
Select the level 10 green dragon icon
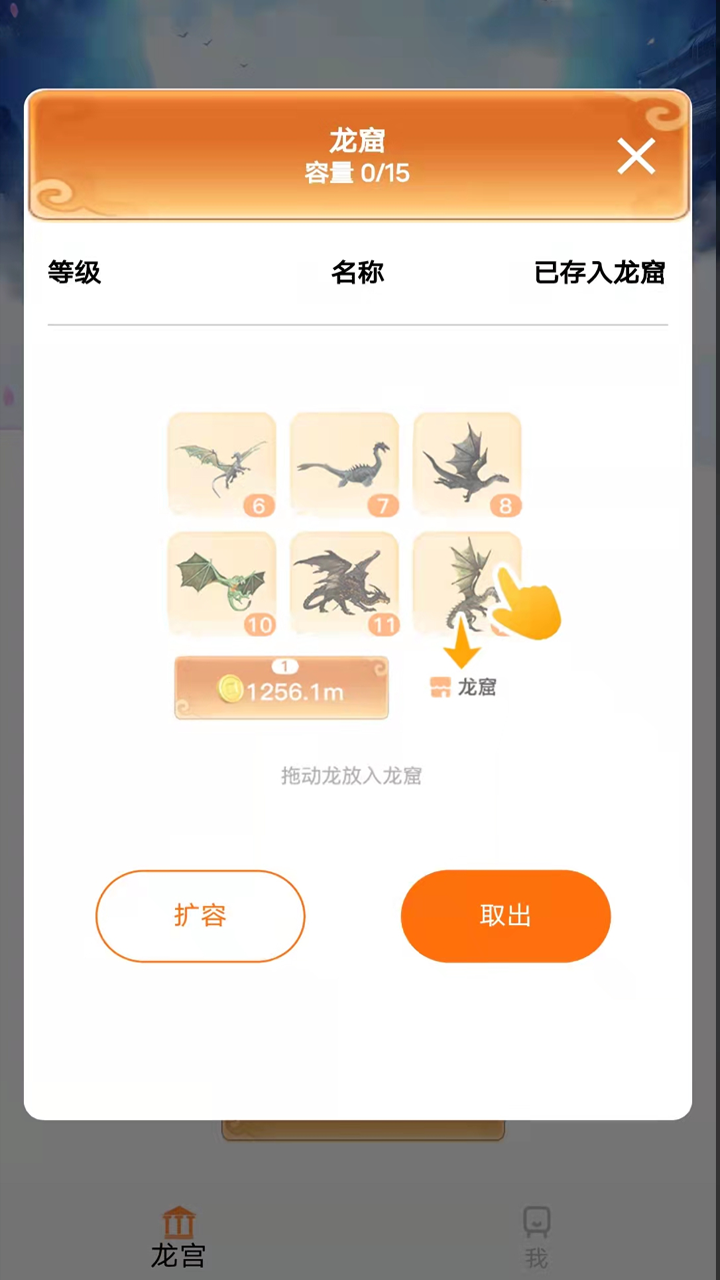click(x=221, y=583)
